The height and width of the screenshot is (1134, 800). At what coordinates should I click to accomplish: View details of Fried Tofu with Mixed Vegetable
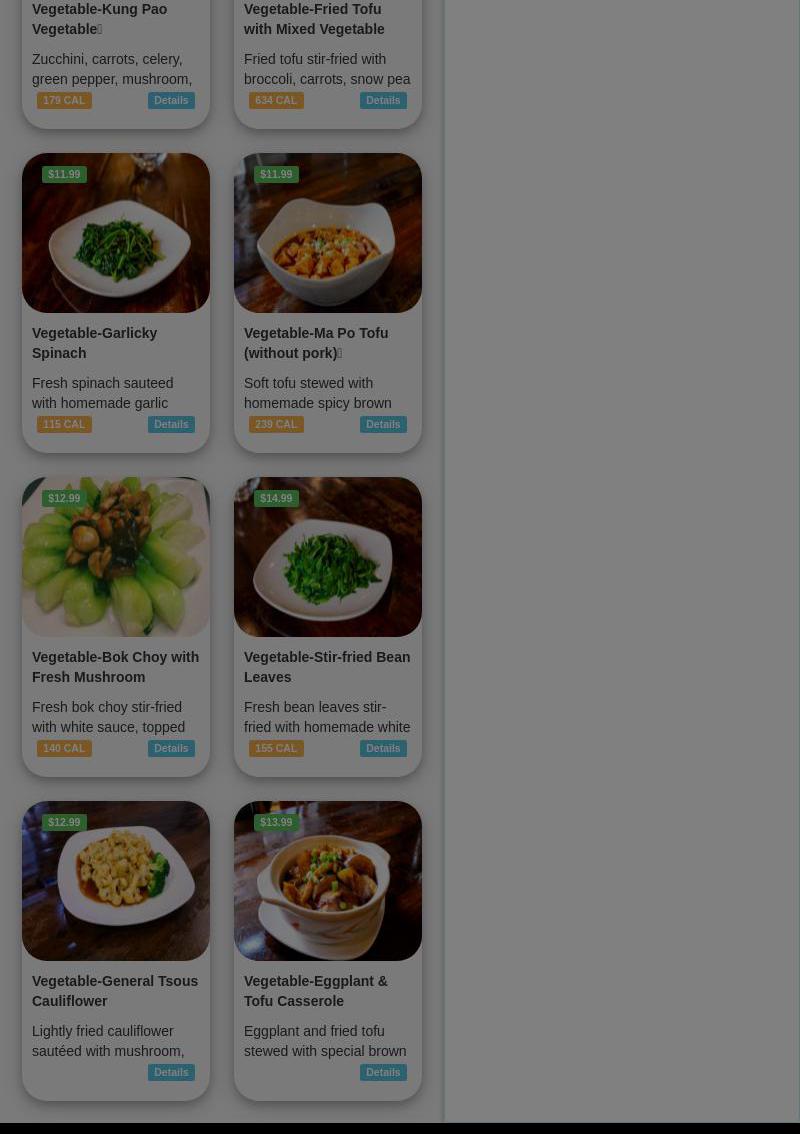(x=383, y=100)
